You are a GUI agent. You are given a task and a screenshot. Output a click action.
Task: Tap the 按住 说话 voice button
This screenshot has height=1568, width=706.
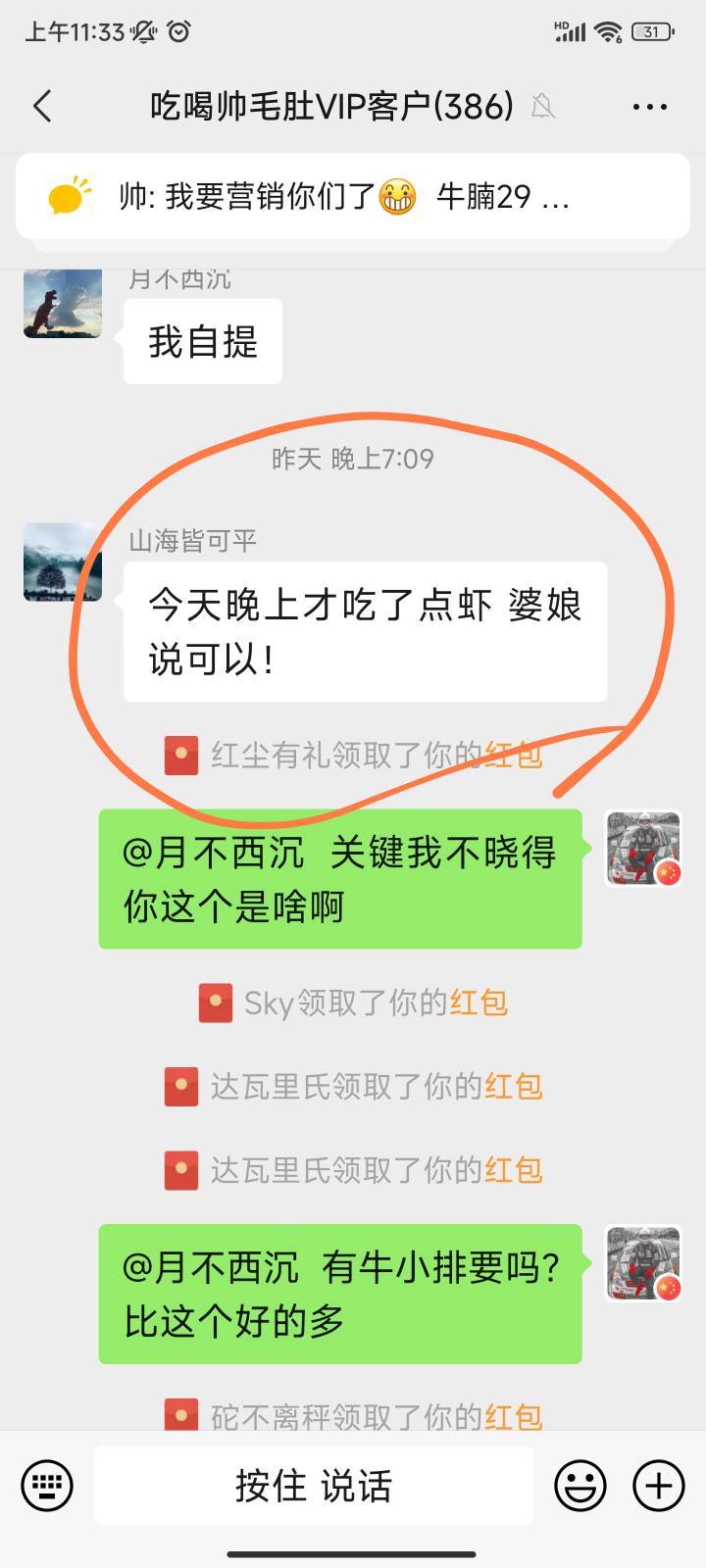tap(314, 1486)
